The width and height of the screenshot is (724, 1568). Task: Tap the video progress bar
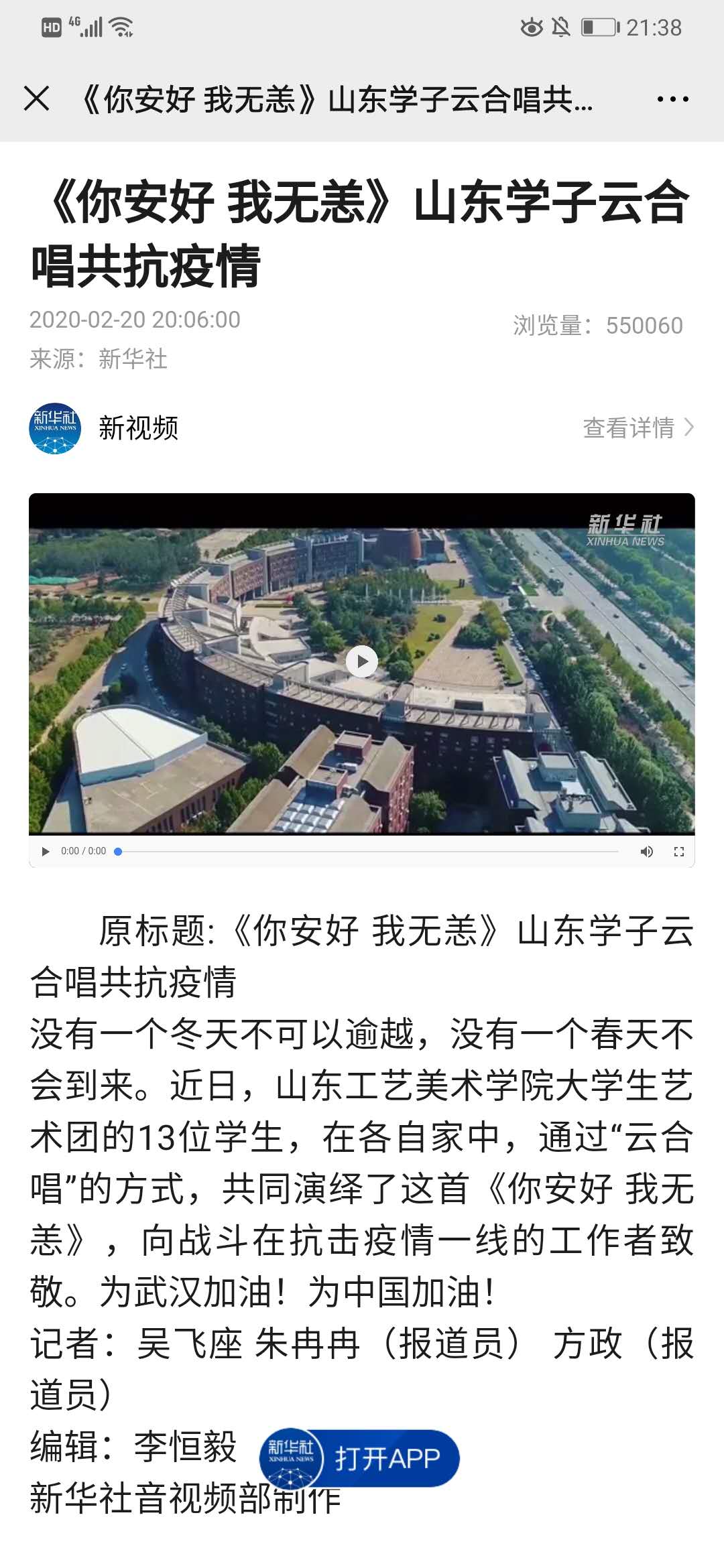(369, 851)
